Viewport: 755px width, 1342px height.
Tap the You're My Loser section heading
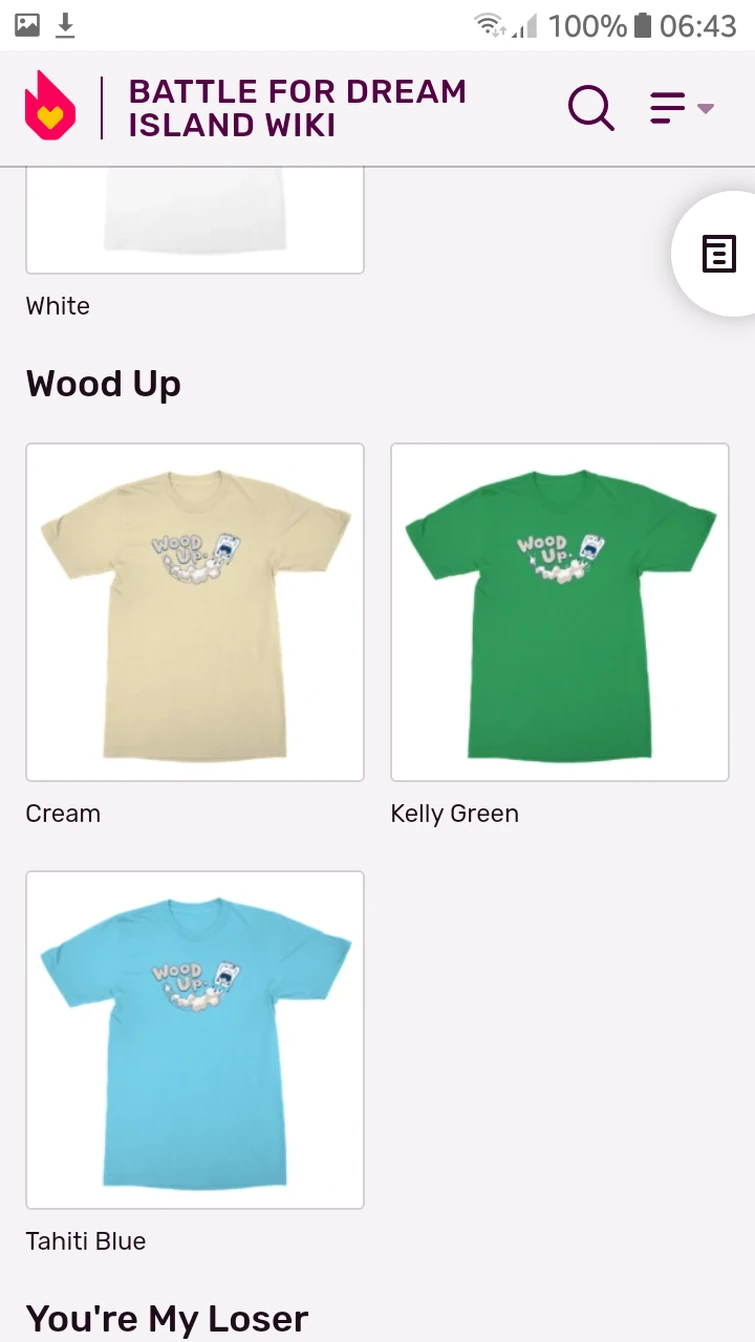click(x=166, y=1318)
